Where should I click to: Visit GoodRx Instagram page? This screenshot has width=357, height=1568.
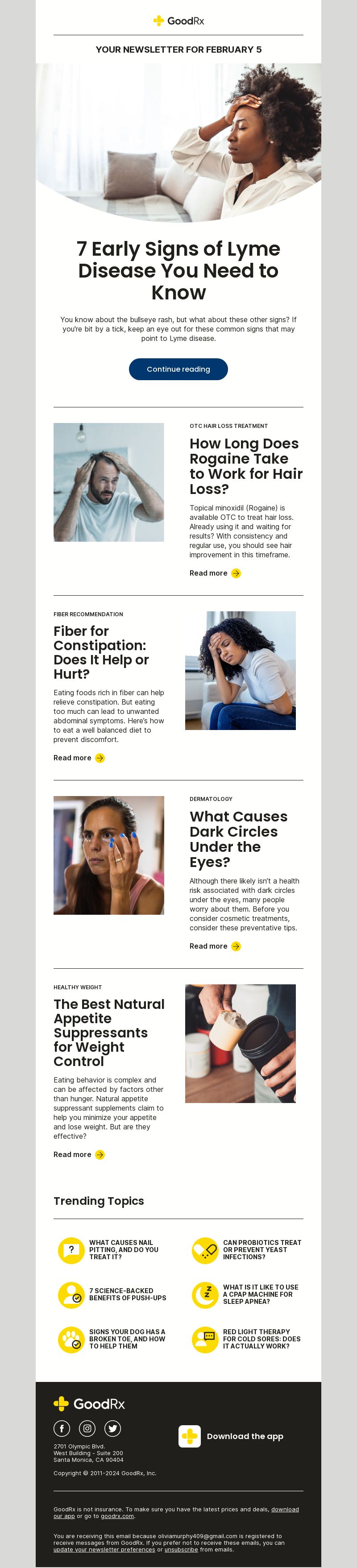[87, 1428]
